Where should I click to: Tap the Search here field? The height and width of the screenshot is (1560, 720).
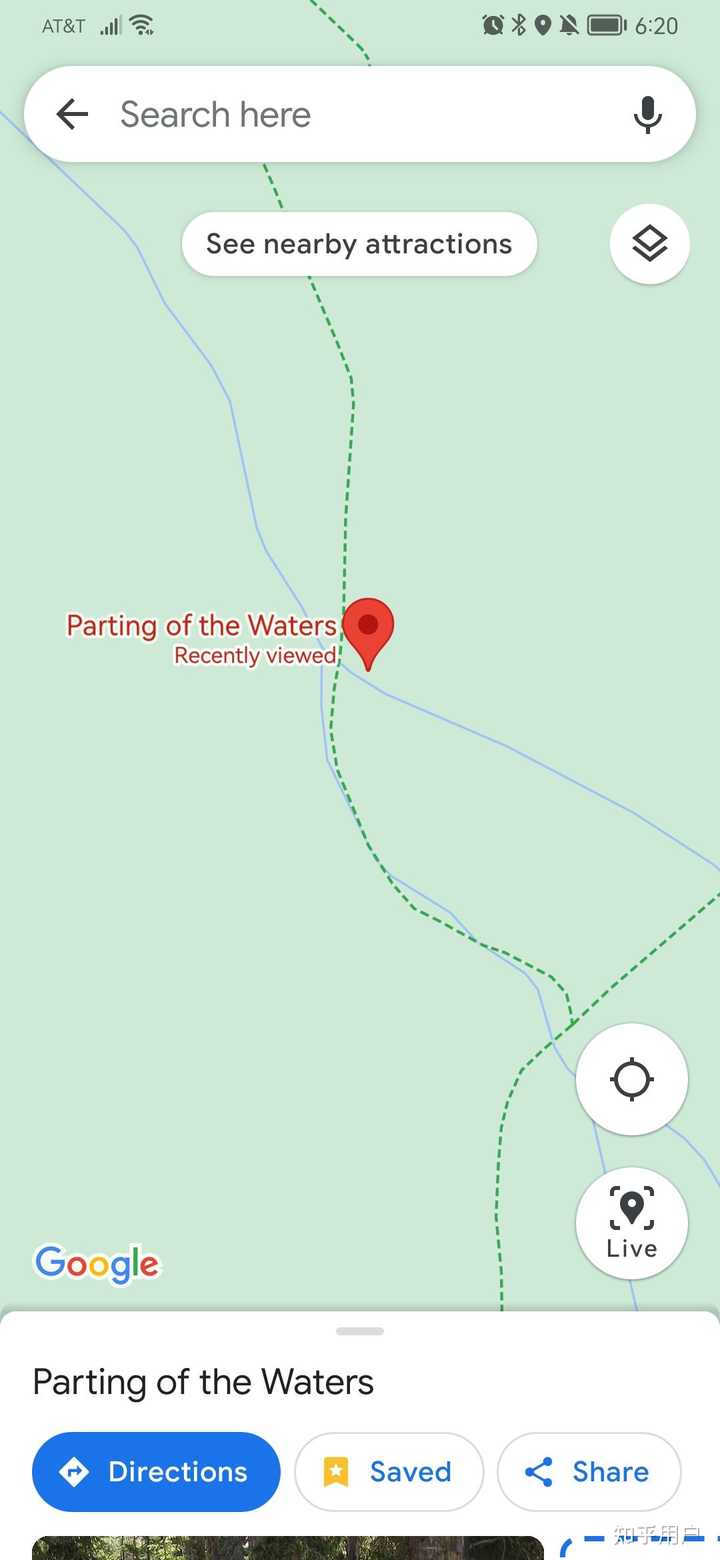(x=360, y=114)
